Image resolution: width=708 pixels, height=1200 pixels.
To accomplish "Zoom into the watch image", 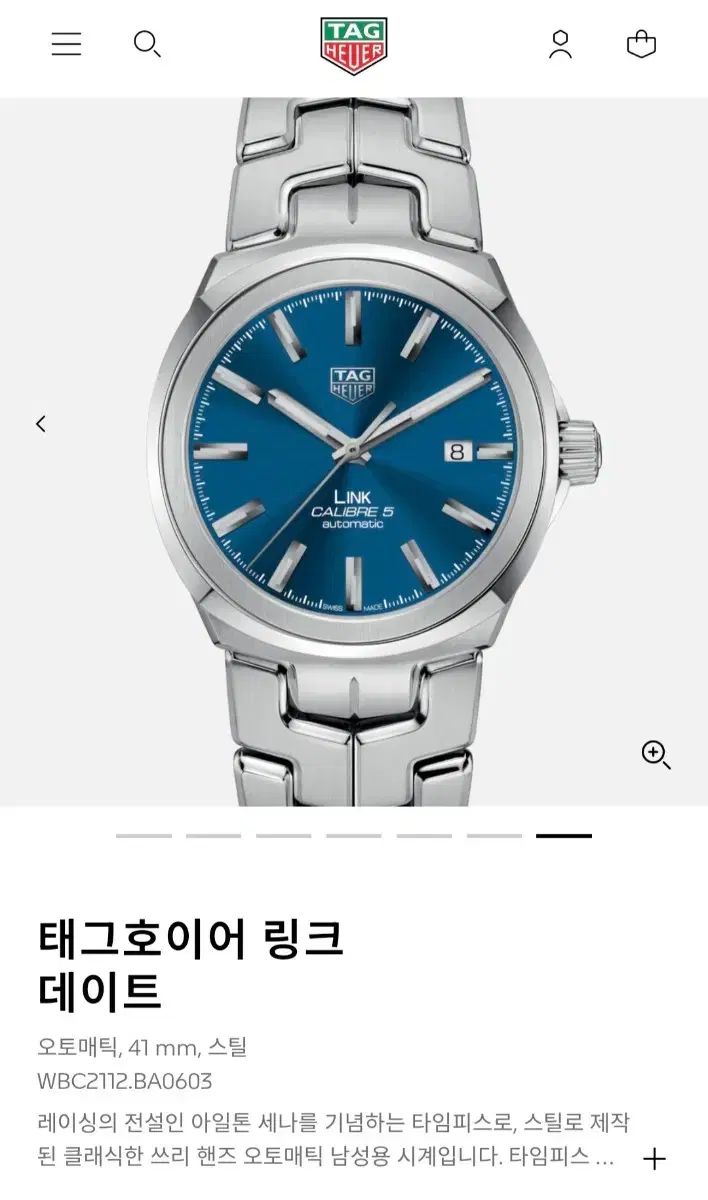I will pos(655,754).
